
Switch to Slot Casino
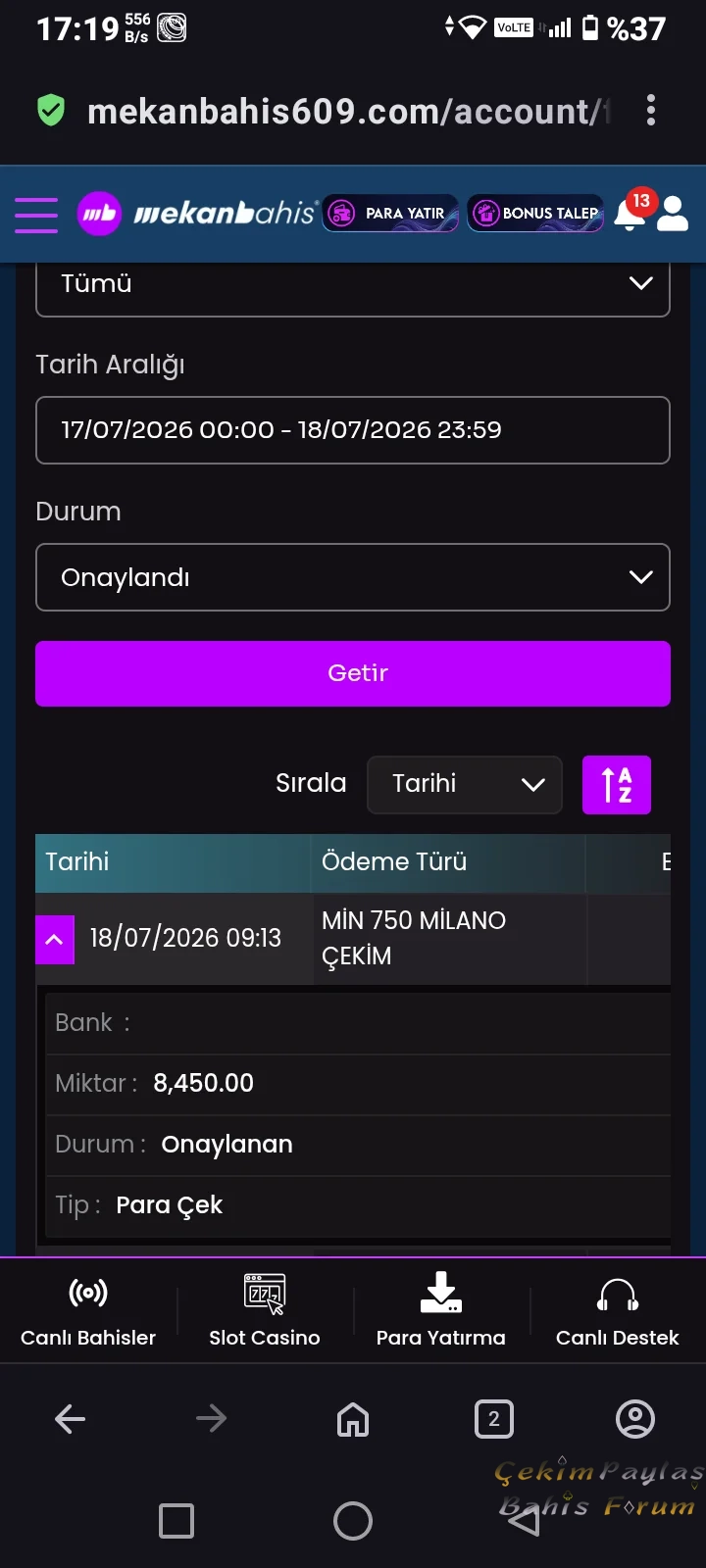tap(265, 1311)
